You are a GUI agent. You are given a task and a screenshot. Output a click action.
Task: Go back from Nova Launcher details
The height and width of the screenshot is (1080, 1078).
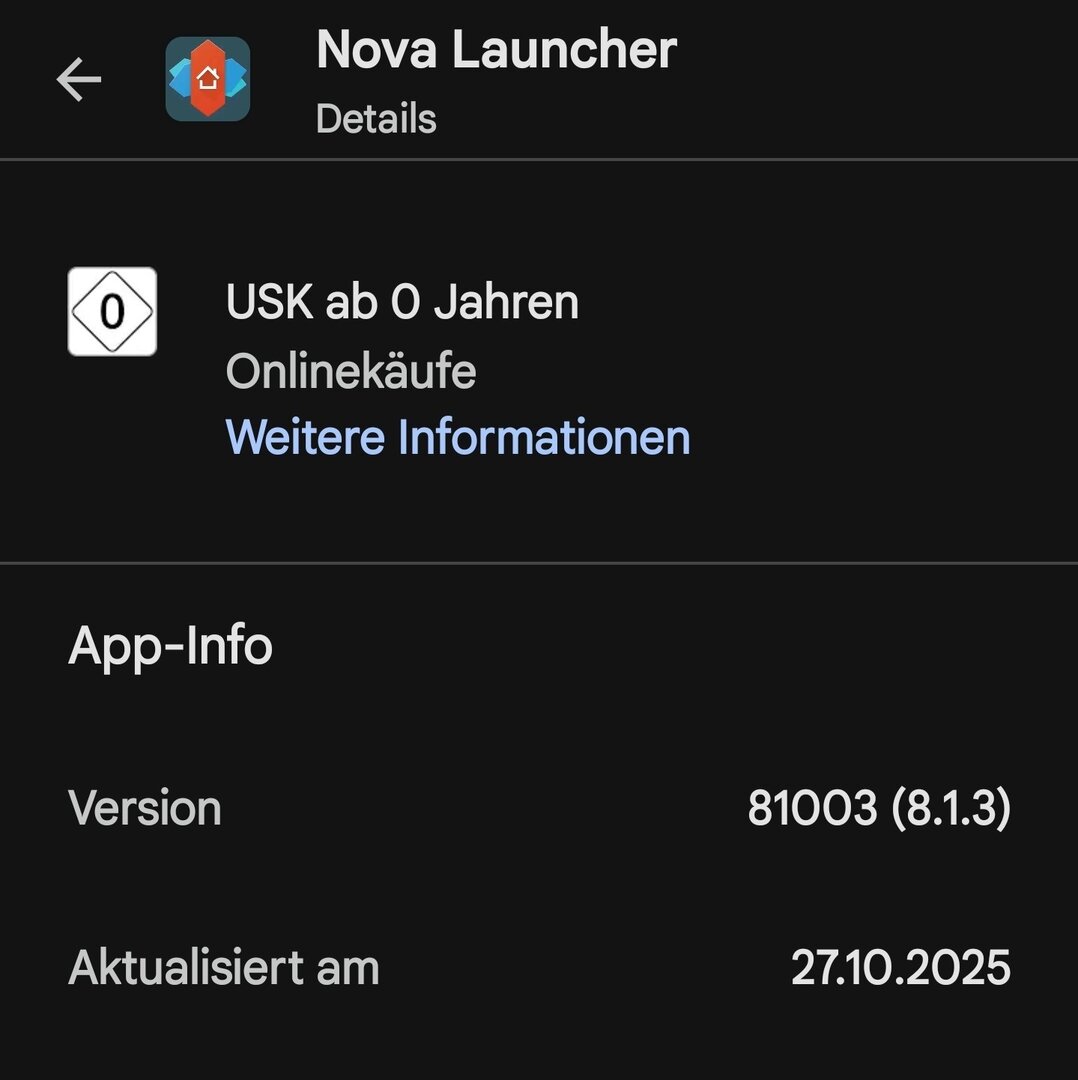click(x=79, y=80)
